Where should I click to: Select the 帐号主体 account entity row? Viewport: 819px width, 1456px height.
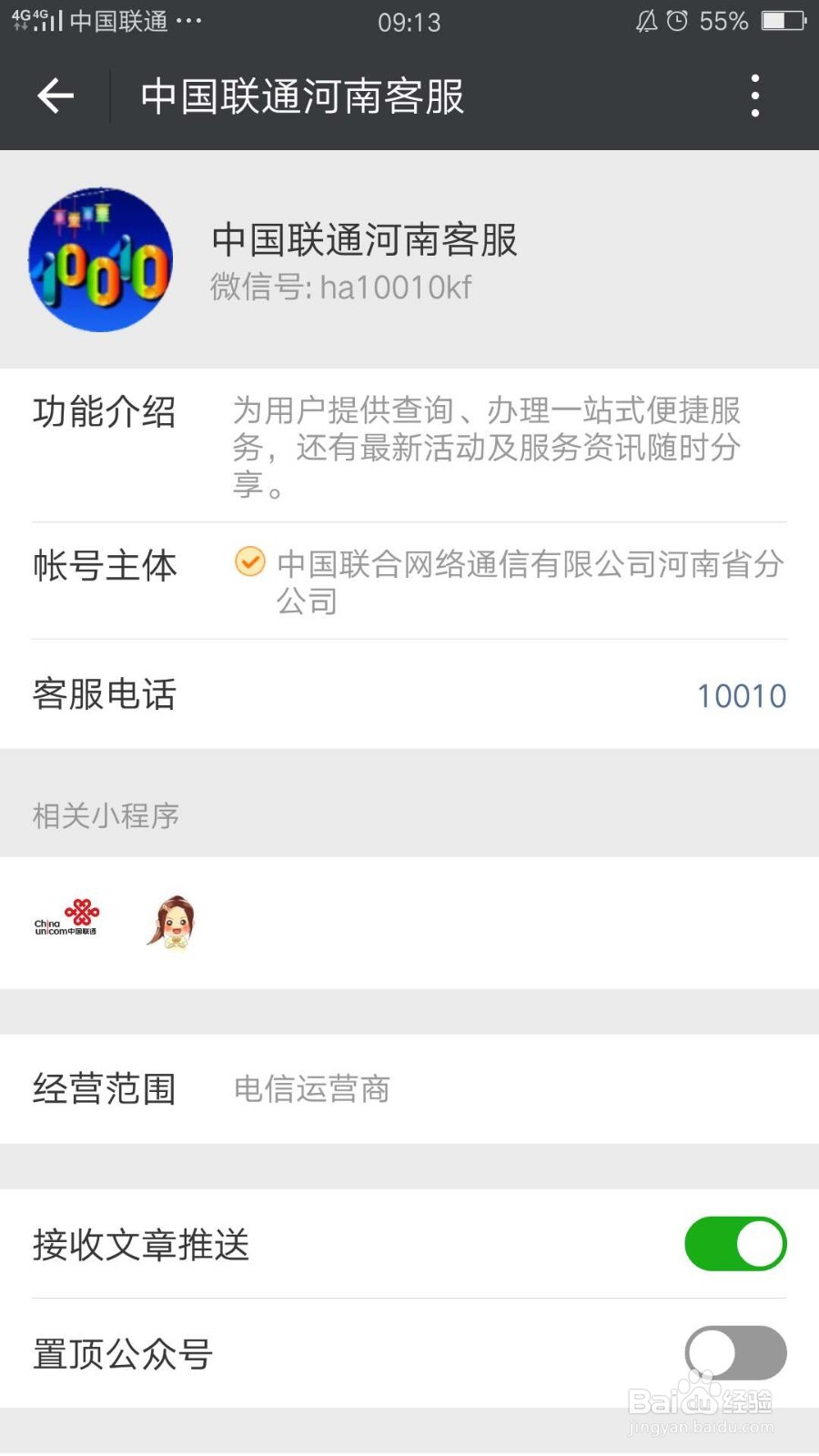point(409,581)
